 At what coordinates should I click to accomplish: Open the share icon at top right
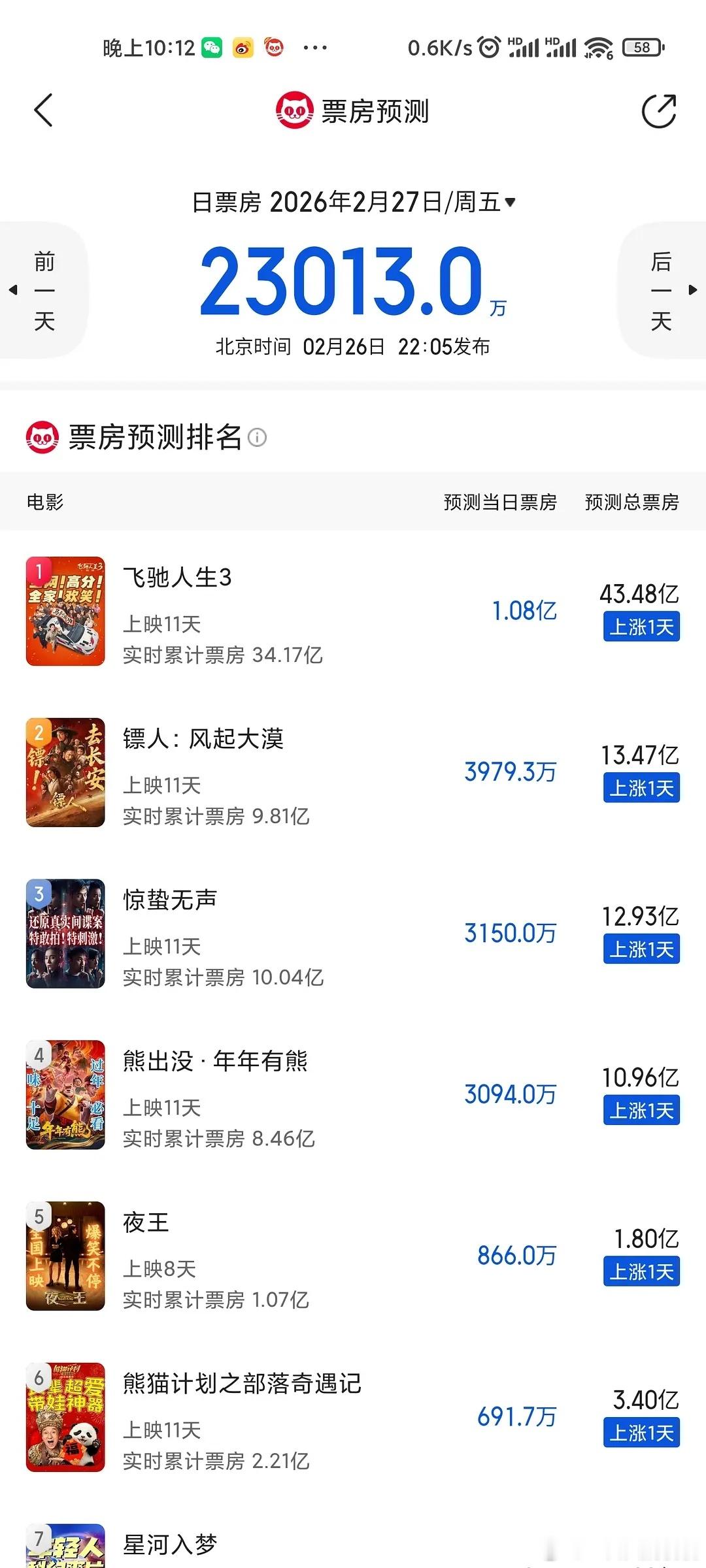pyautogui.click(x=660, y=110)
